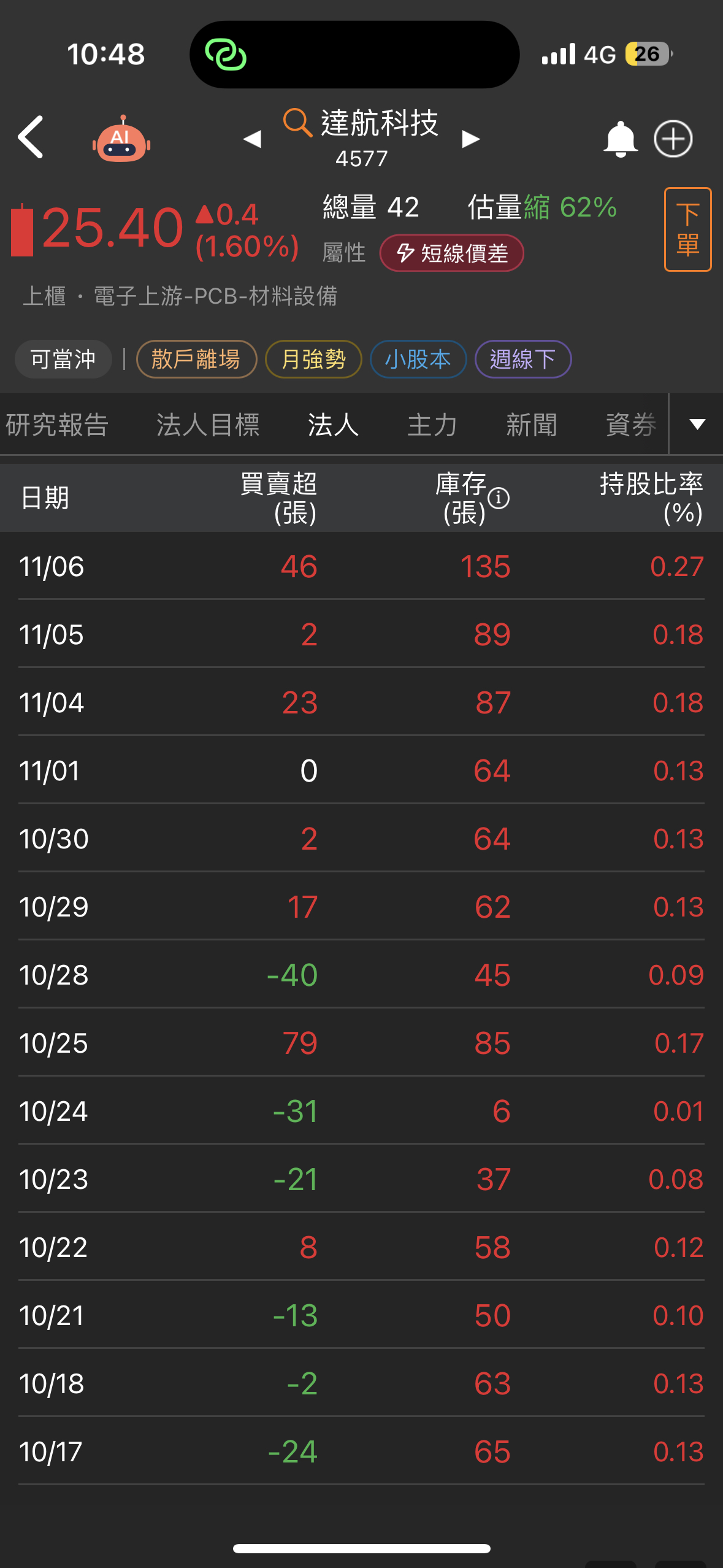
Task: Switch to the 主力 tab
Action: (x=431, y=423)
